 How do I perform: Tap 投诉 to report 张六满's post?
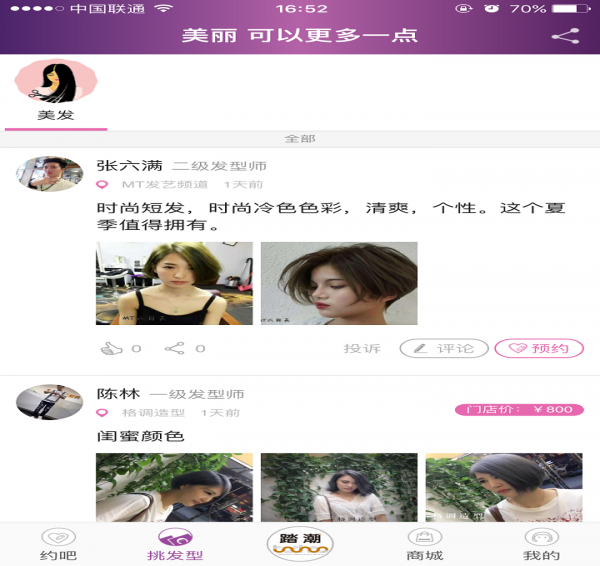click(x=362, y=349)
